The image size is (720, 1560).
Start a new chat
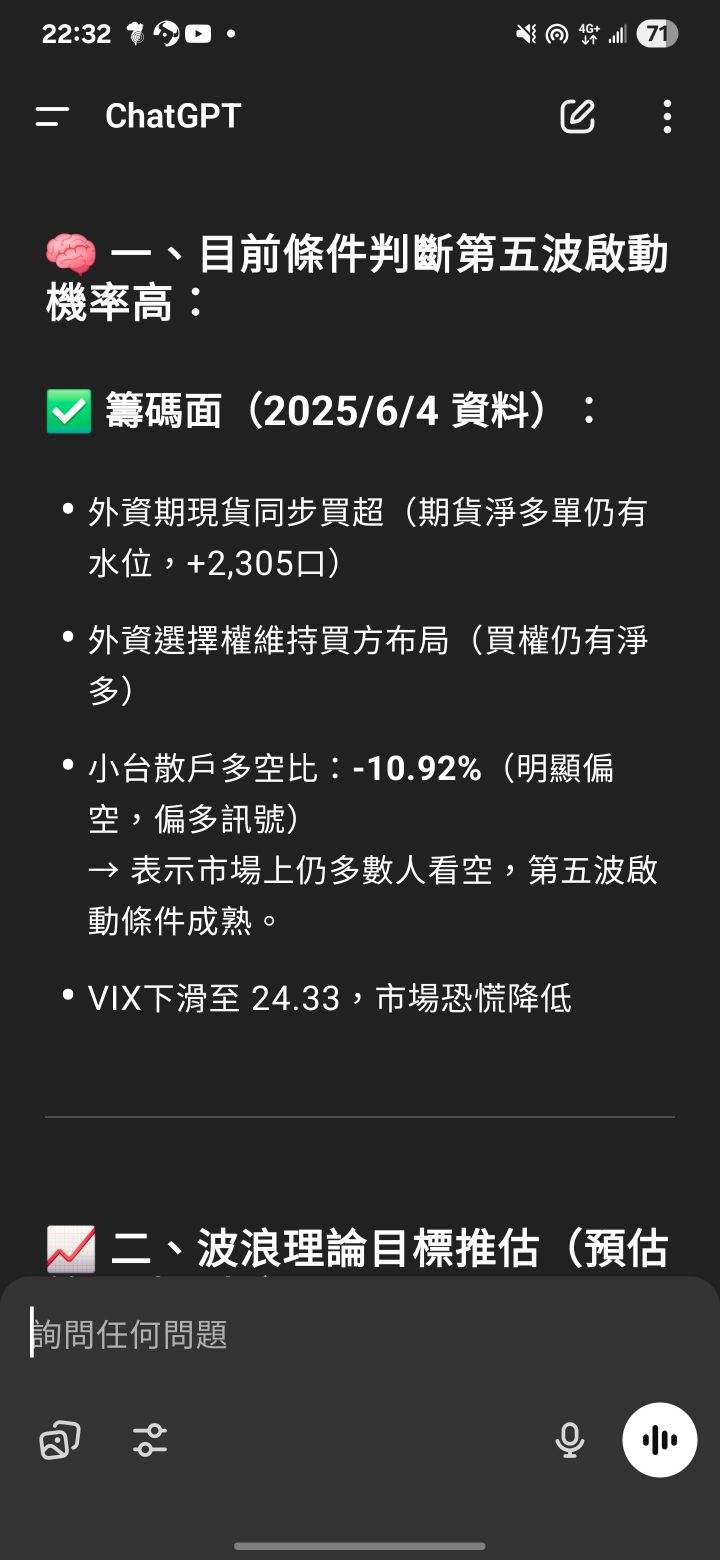[577, 117]
